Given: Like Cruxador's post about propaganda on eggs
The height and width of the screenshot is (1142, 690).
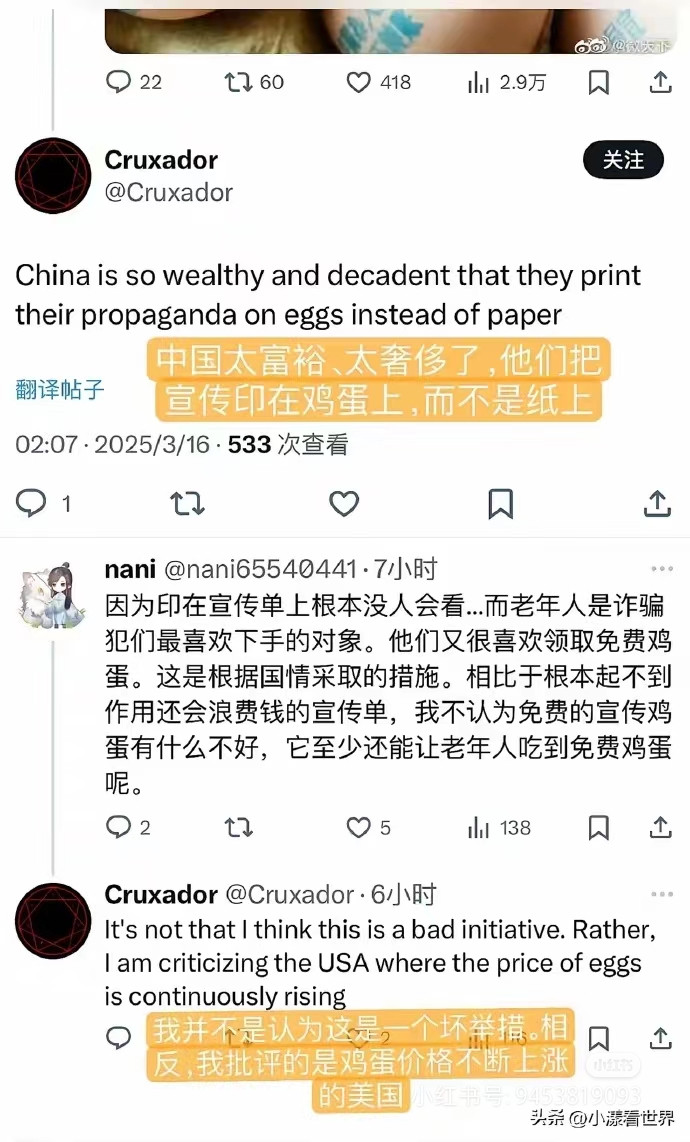Looking at the screenshot, I should pyautogui.click(x=344, y=503).
